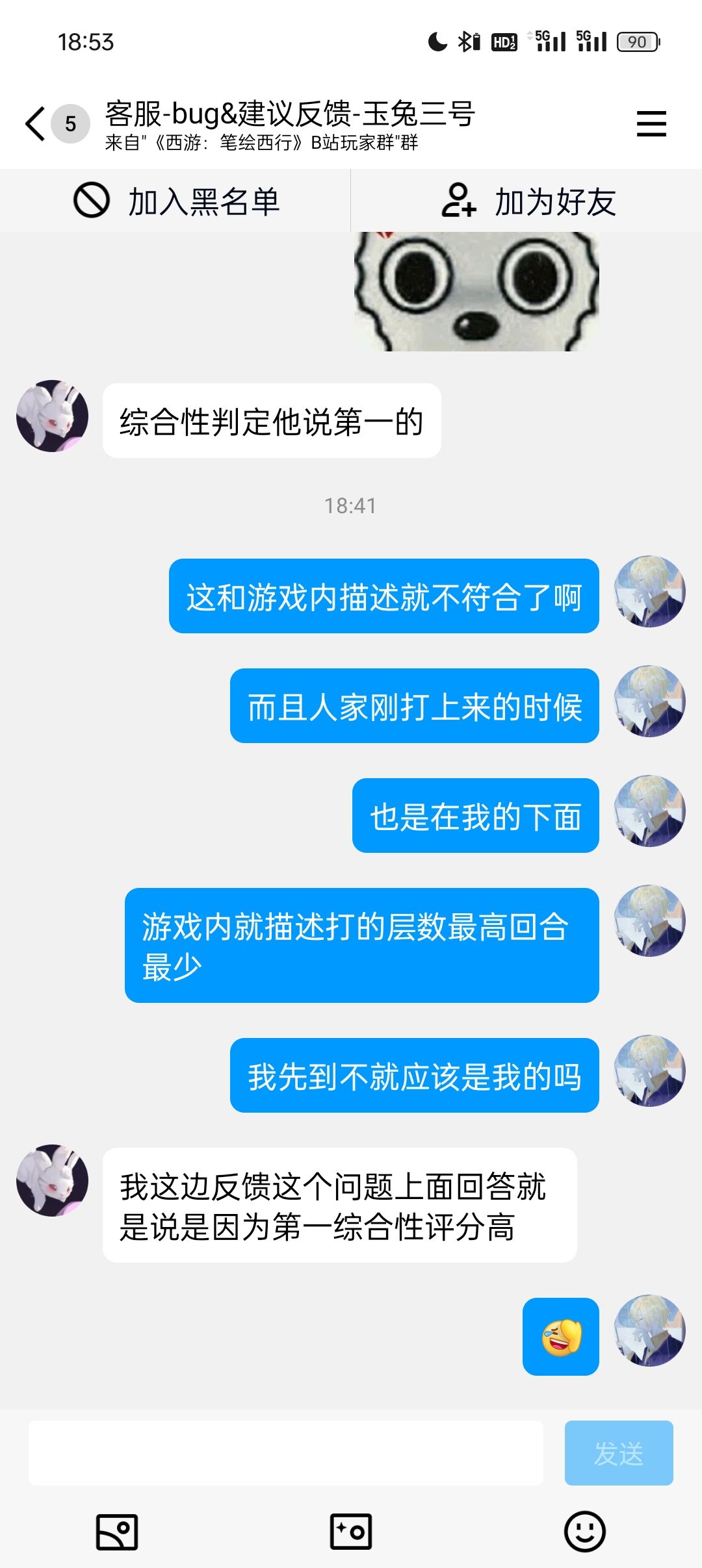This screenshot has height=1568, width=702.
Task: Expand the unread count badge beside back arrow
Action: [69, 122]
